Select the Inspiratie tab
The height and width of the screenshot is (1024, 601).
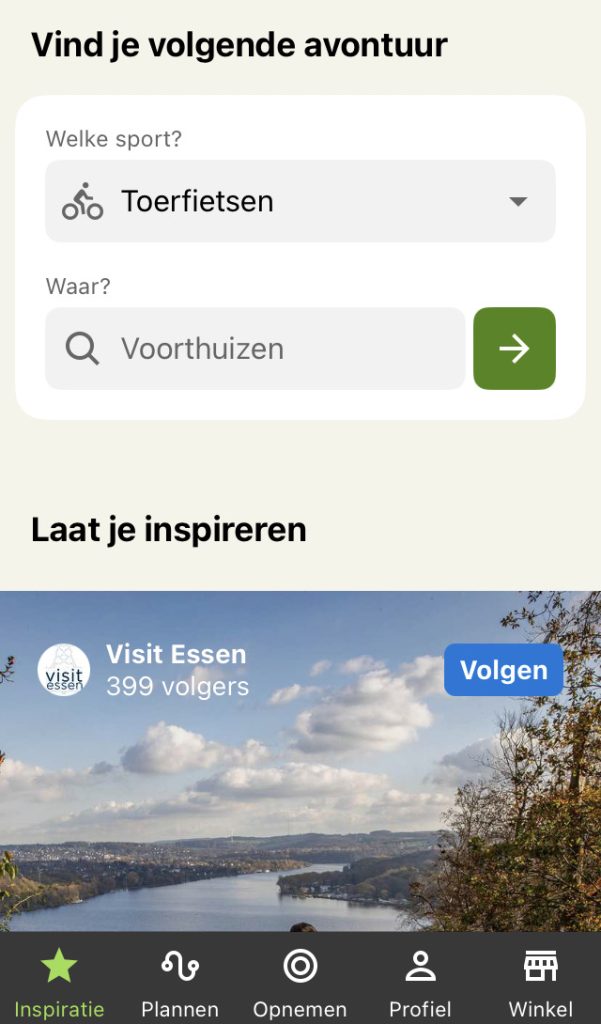click(59, 983)
